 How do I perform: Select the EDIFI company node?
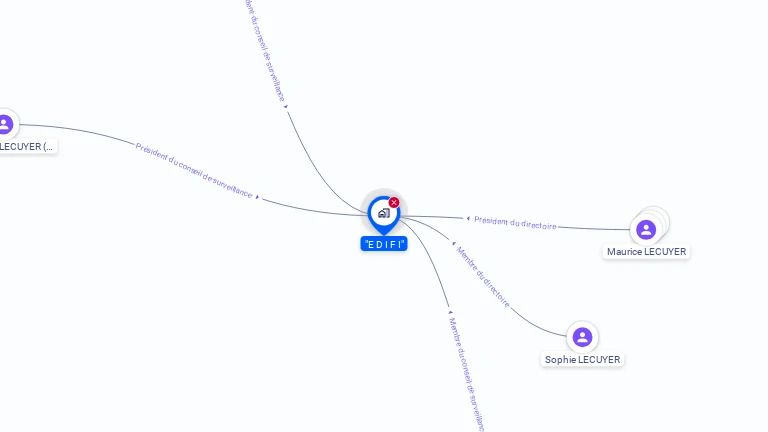383,213
